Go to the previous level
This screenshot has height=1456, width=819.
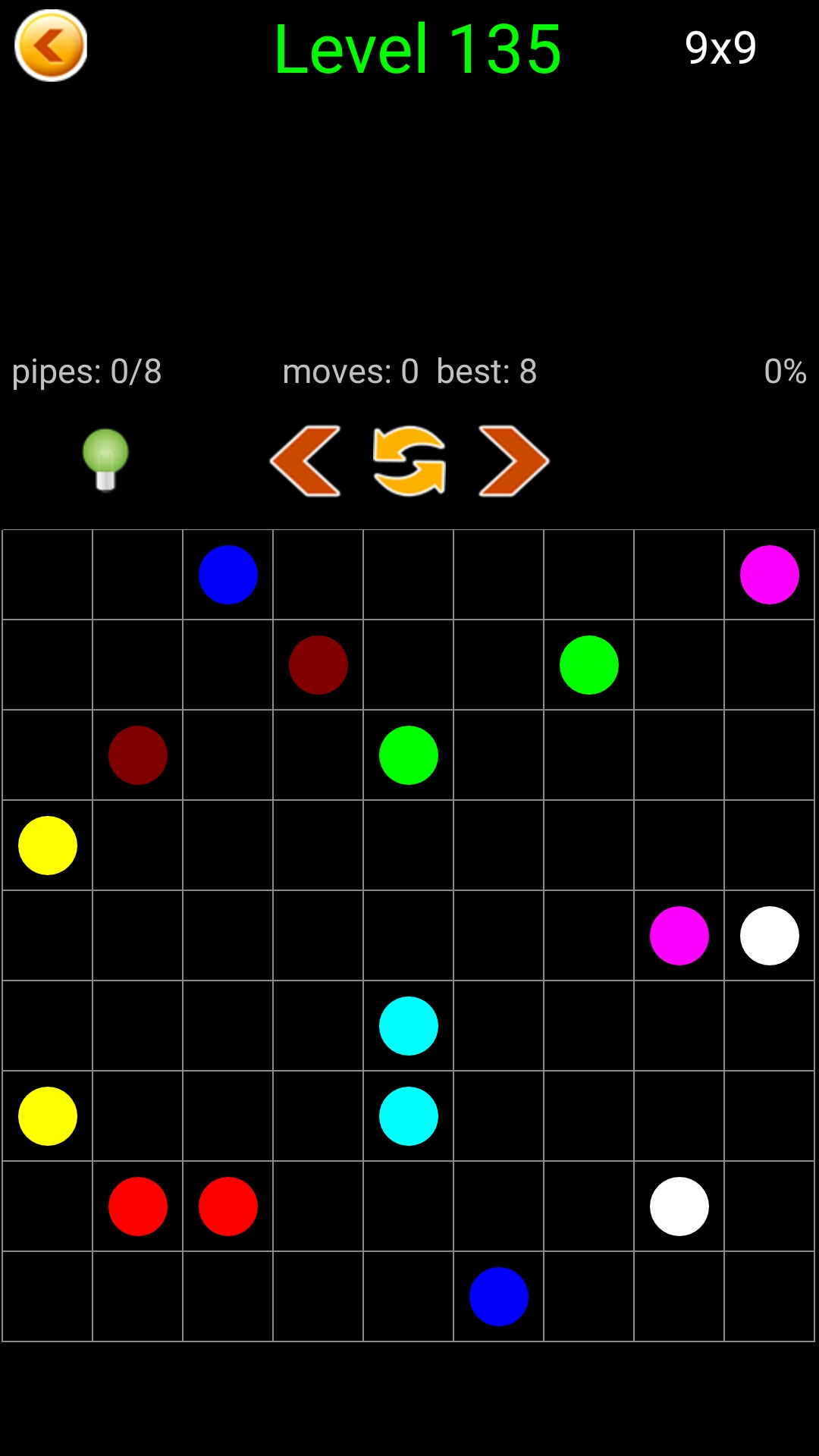tap(305, 461)
